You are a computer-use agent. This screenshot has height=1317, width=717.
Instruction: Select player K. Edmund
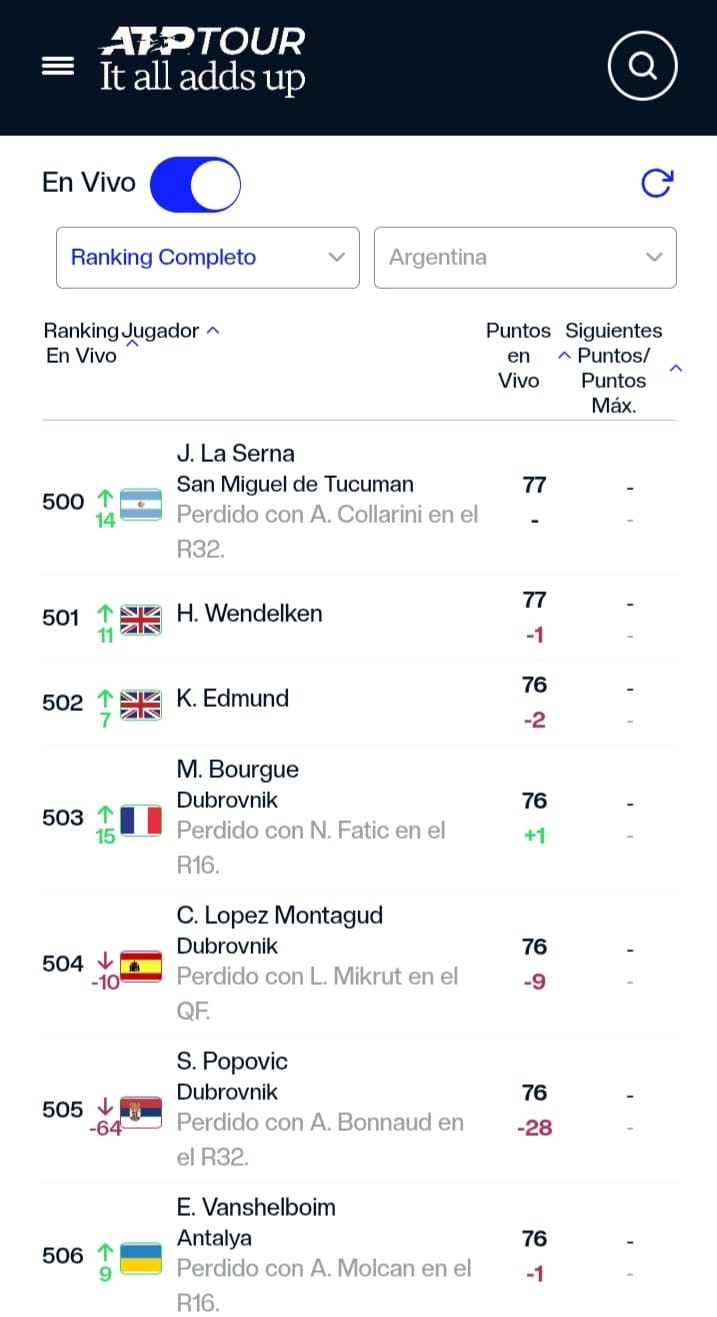[232, 699]
